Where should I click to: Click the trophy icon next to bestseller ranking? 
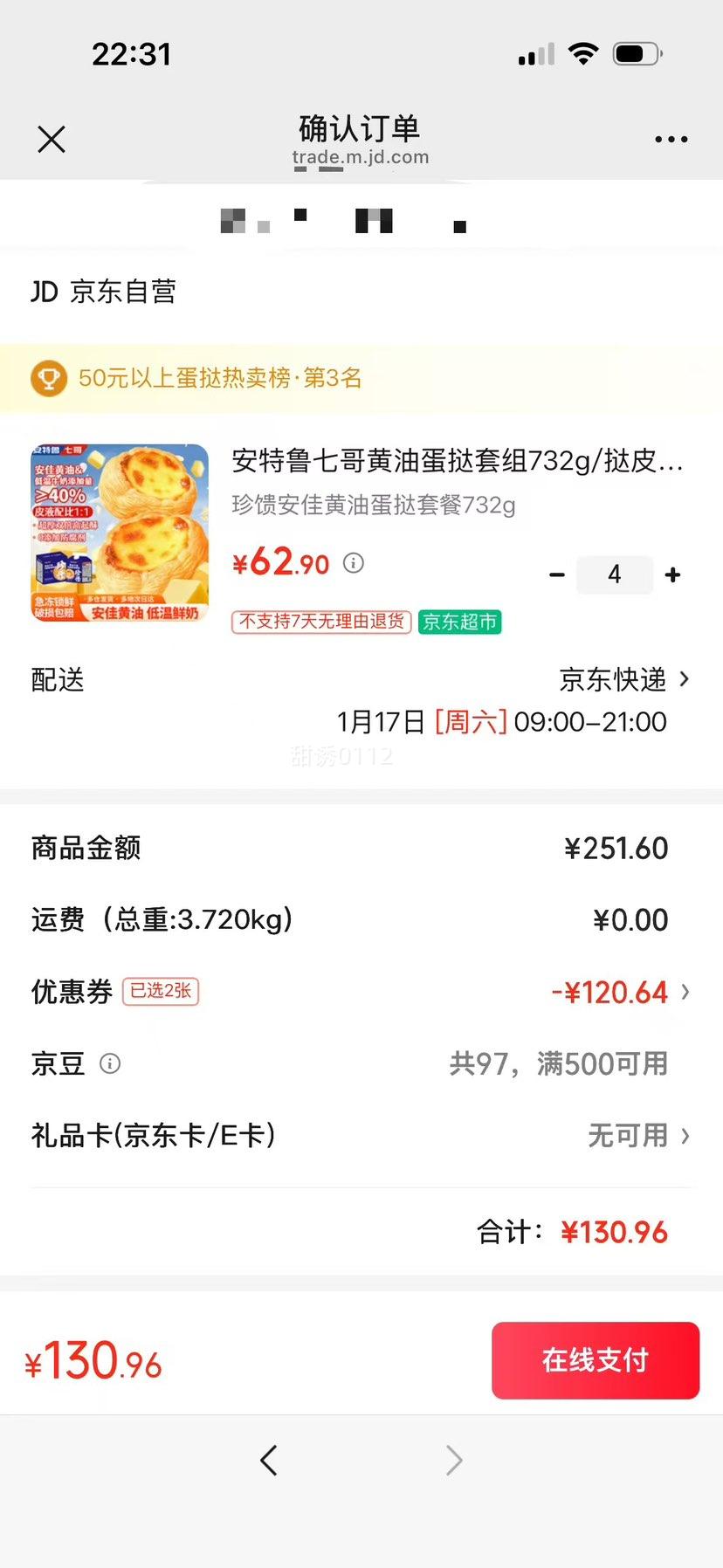click(49, 378)
